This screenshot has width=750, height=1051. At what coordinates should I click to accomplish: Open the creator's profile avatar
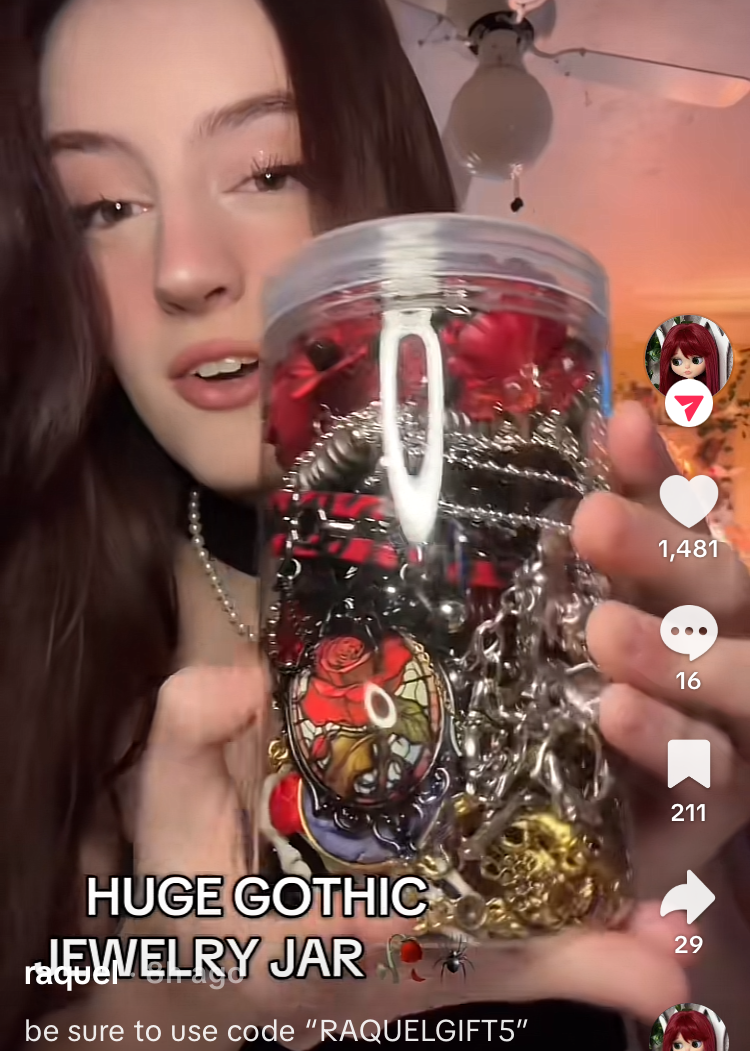[688, 357]
